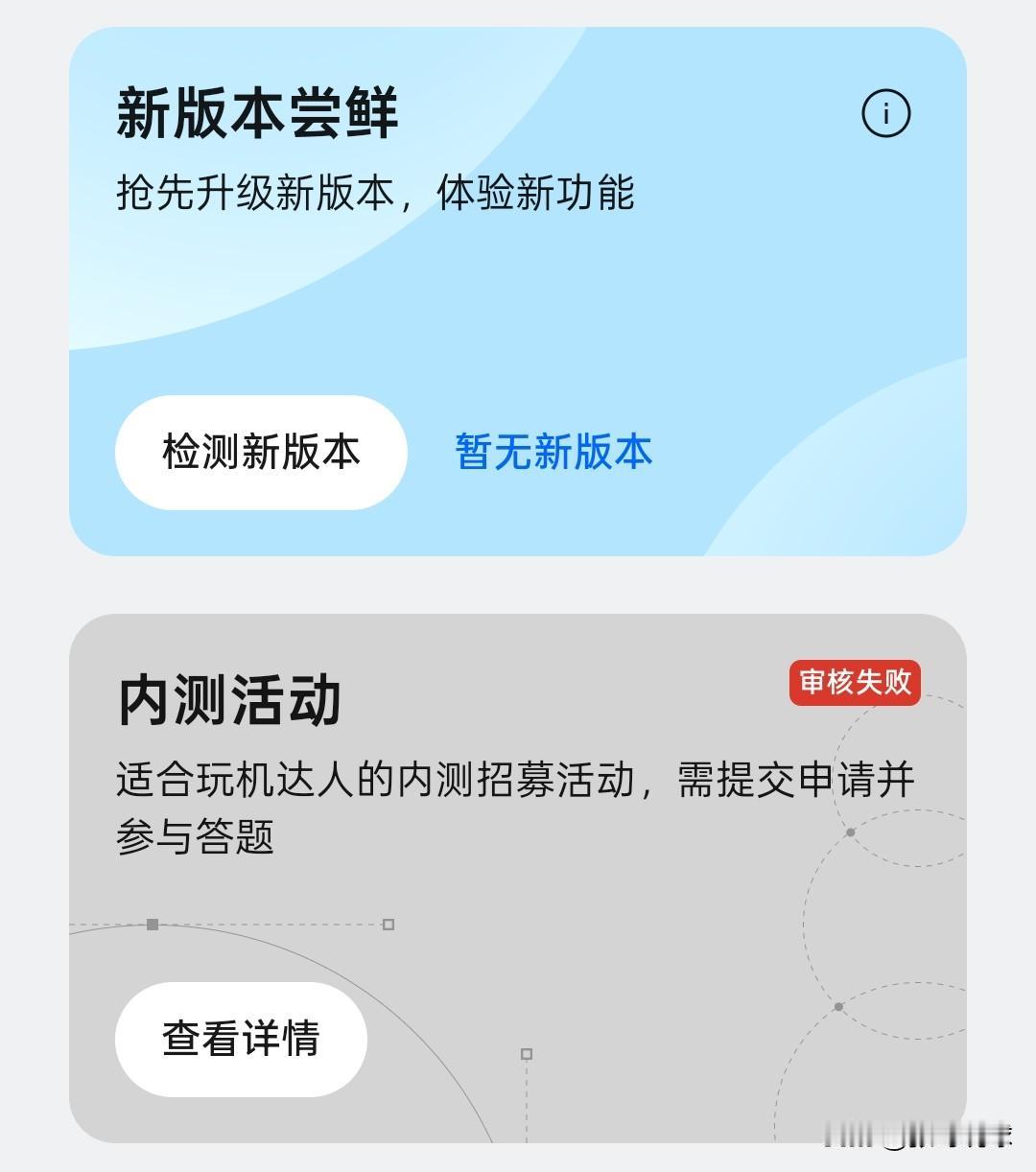Tap the small square node in dashed diagram
Viewport: 1036px width, 1172px height.
click(152, 926)
